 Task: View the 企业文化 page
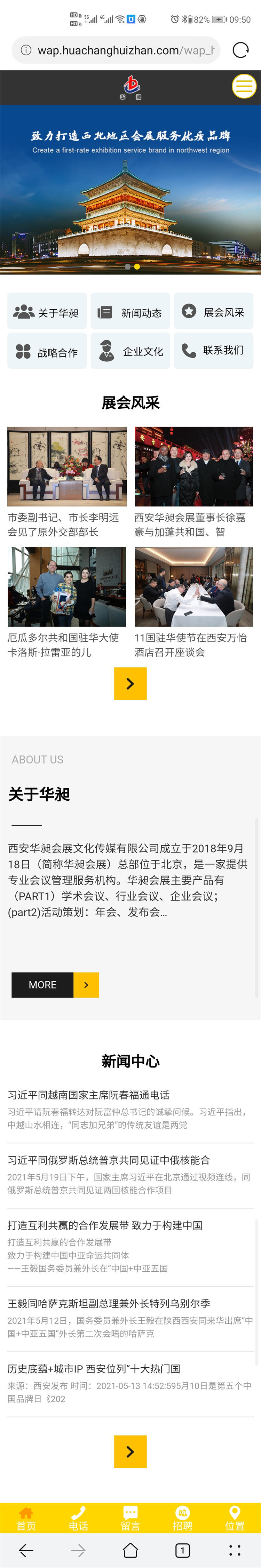130,351
